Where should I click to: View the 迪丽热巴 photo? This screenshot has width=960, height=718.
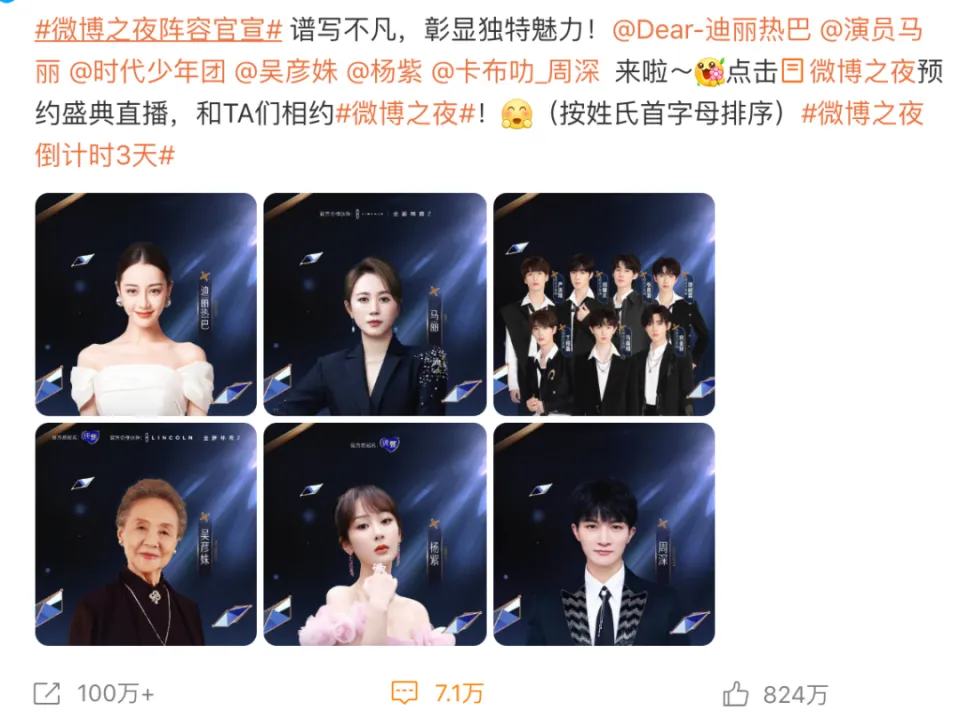(x=146, y=304)
